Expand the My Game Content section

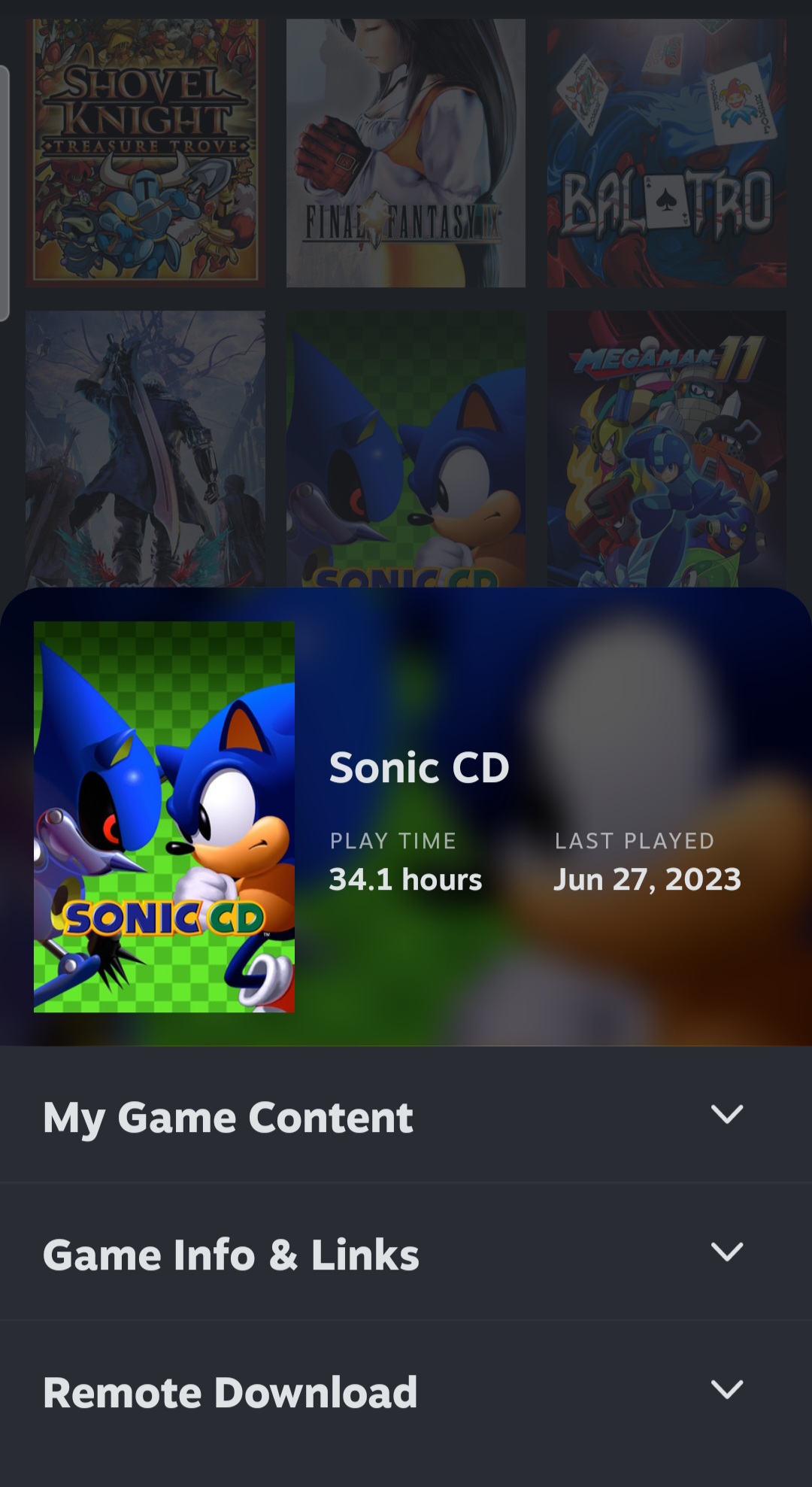[406, 1115]
